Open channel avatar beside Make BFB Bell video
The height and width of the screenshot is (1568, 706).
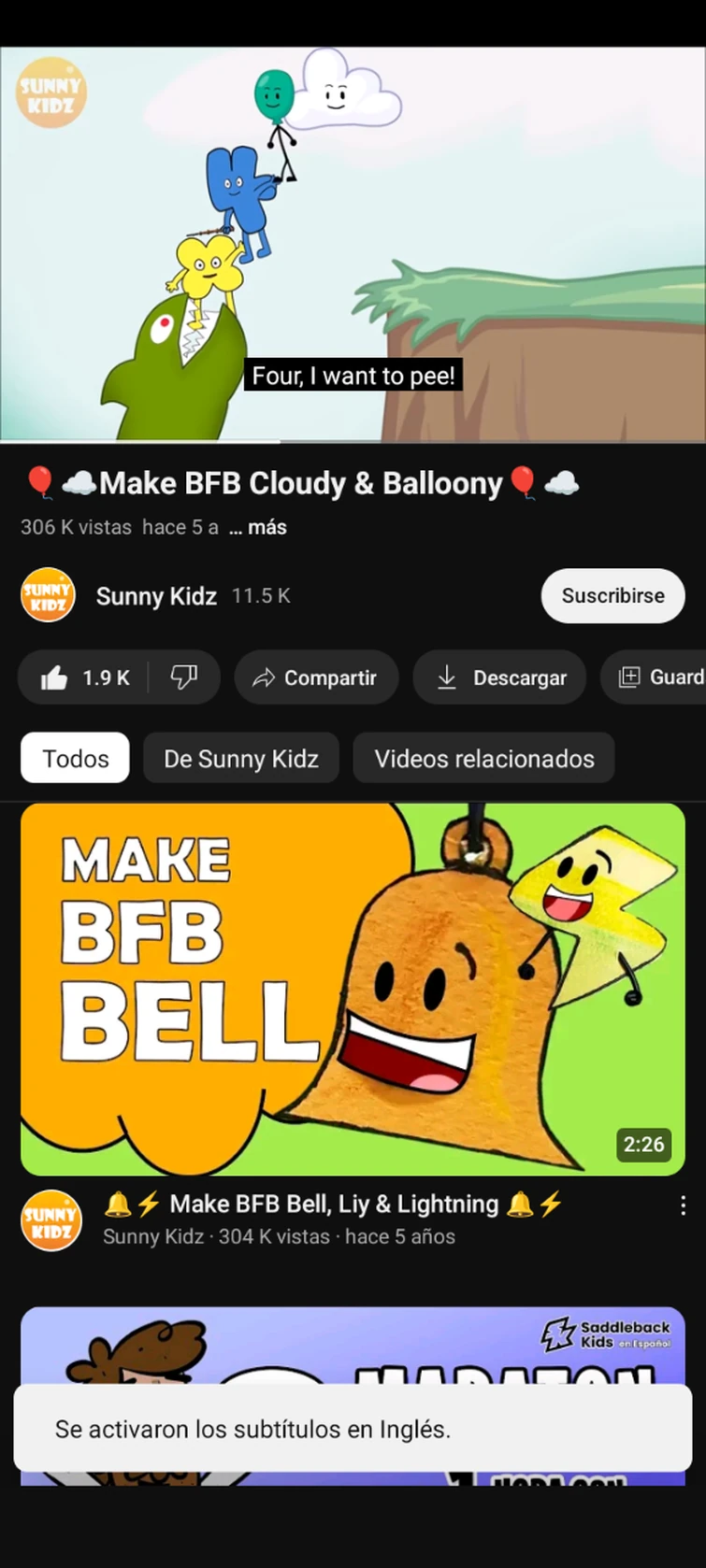51,1220
